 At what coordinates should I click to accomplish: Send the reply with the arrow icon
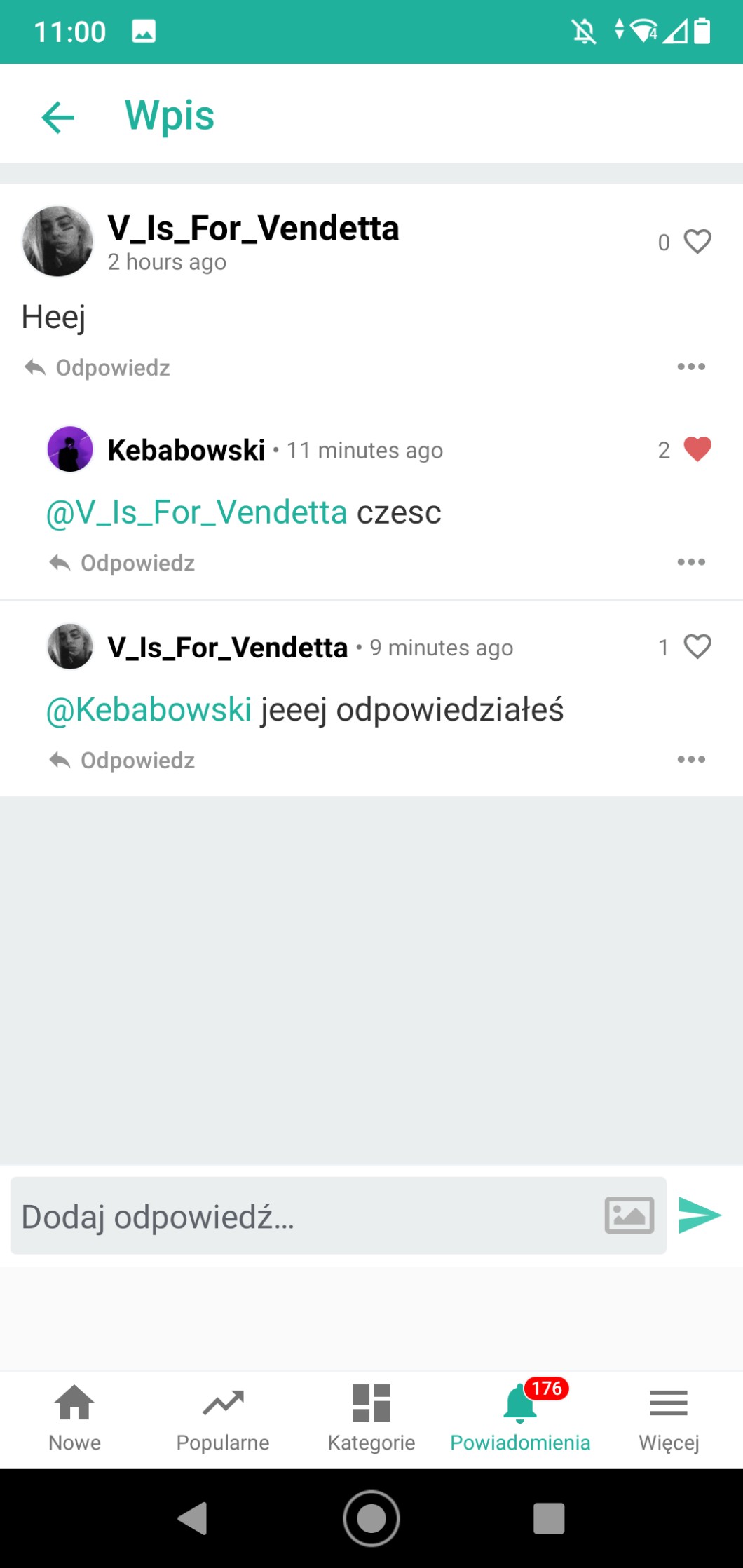tap(700, 1215)
